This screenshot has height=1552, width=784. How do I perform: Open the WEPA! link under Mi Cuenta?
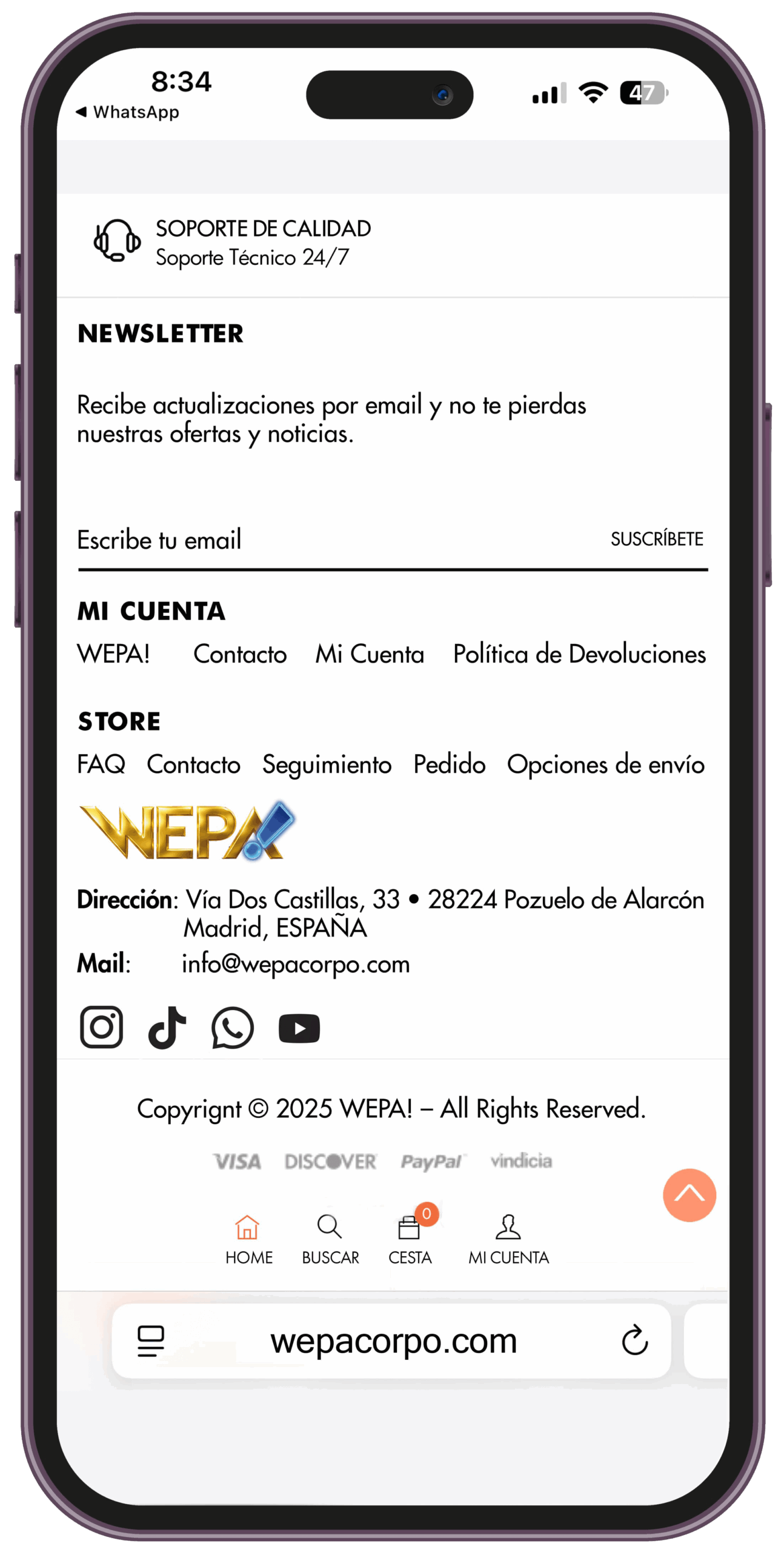[113, 654]
